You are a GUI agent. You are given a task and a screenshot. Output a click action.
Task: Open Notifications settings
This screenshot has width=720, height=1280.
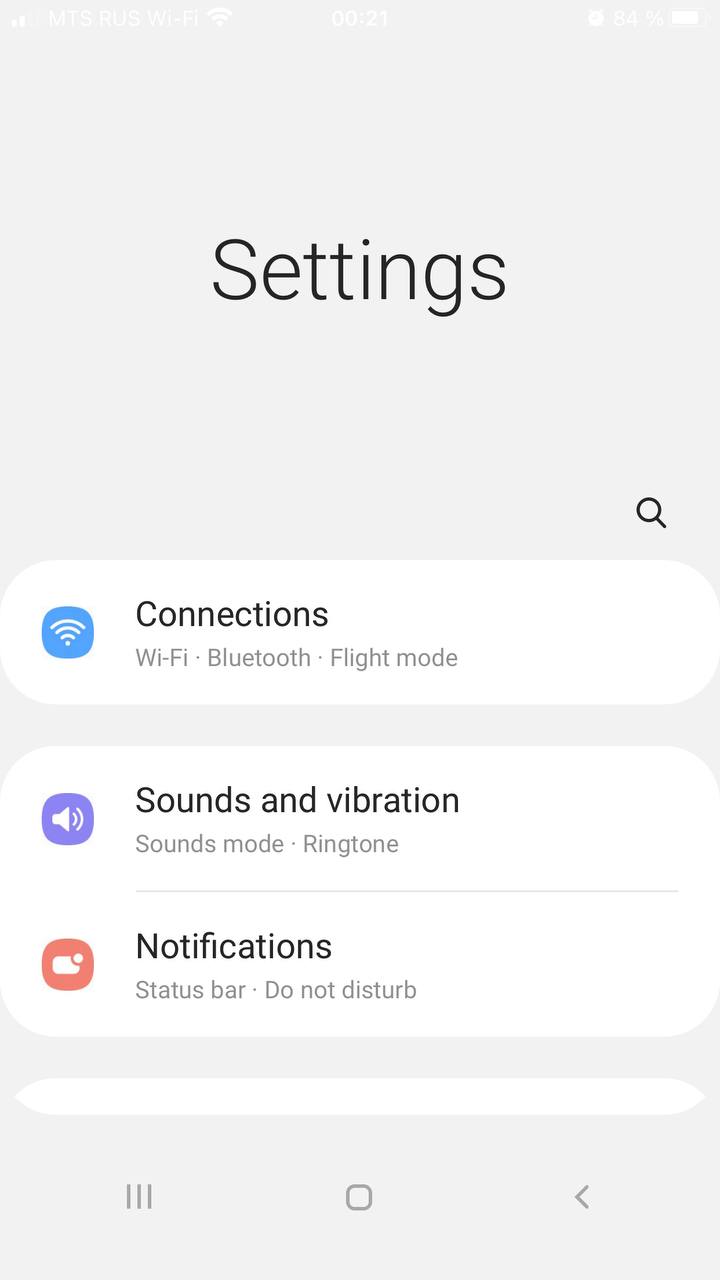click(360, 964)
